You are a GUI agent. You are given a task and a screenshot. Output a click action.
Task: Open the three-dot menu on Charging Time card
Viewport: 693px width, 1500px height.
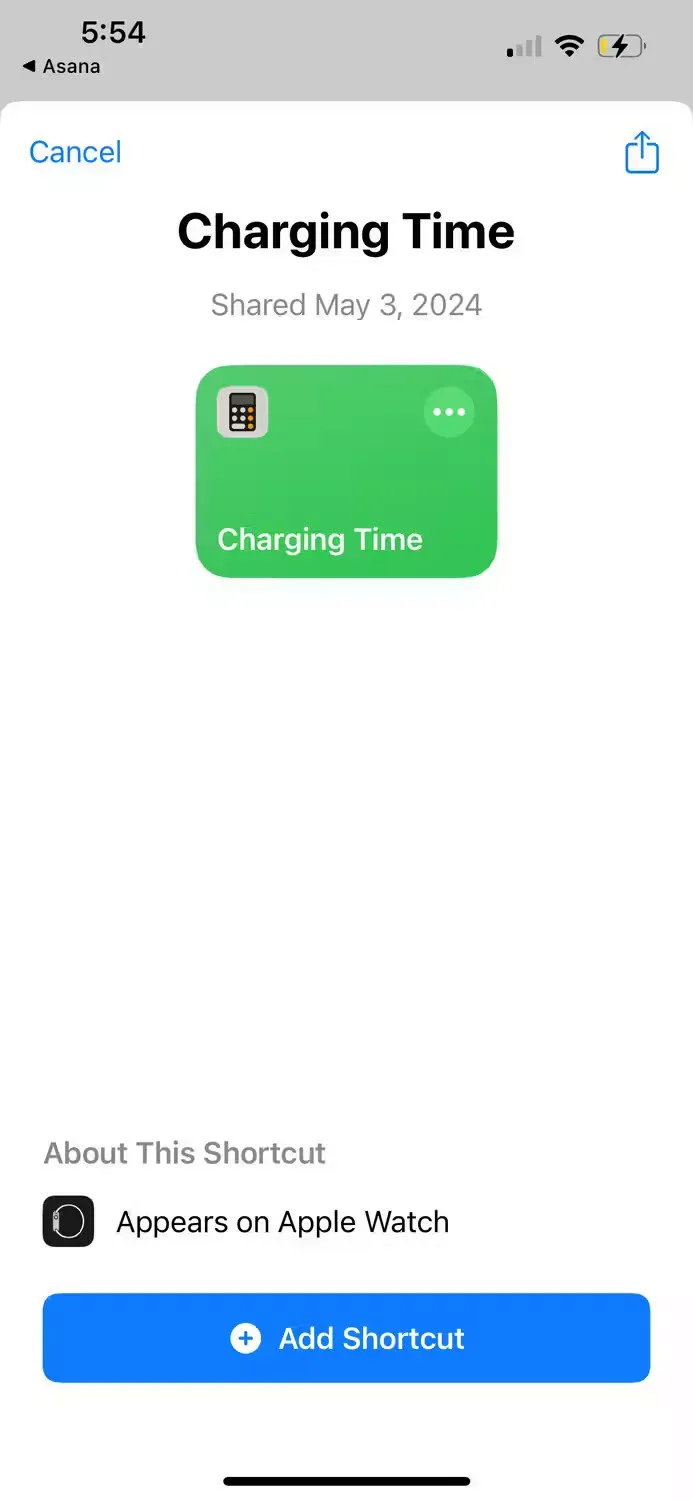click(x=449, y=412)
